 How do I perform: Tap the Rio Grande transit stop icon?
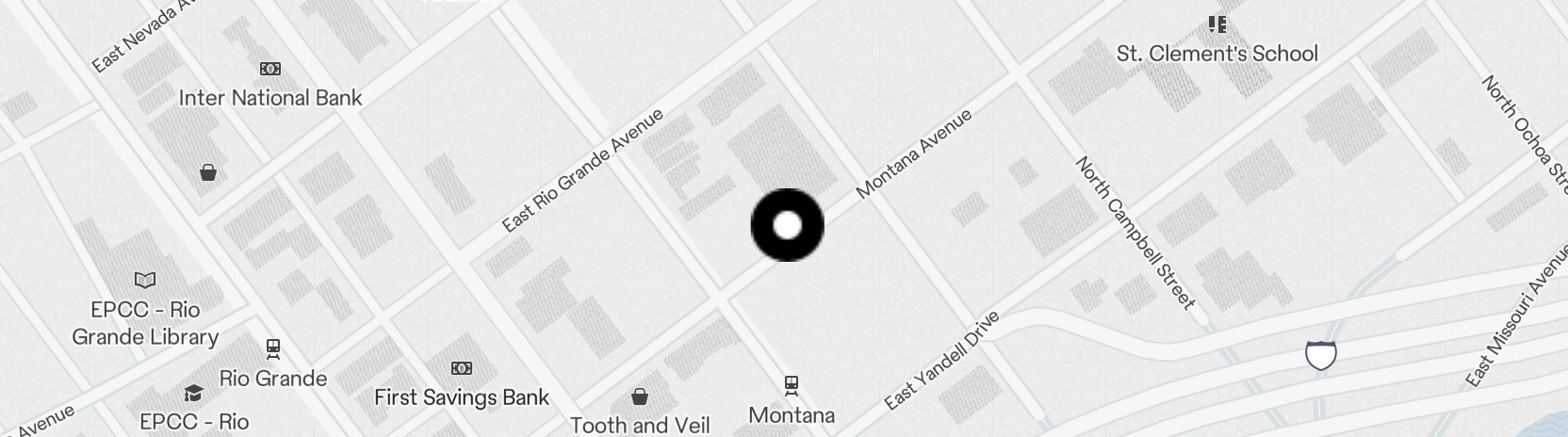pos(273,348)
